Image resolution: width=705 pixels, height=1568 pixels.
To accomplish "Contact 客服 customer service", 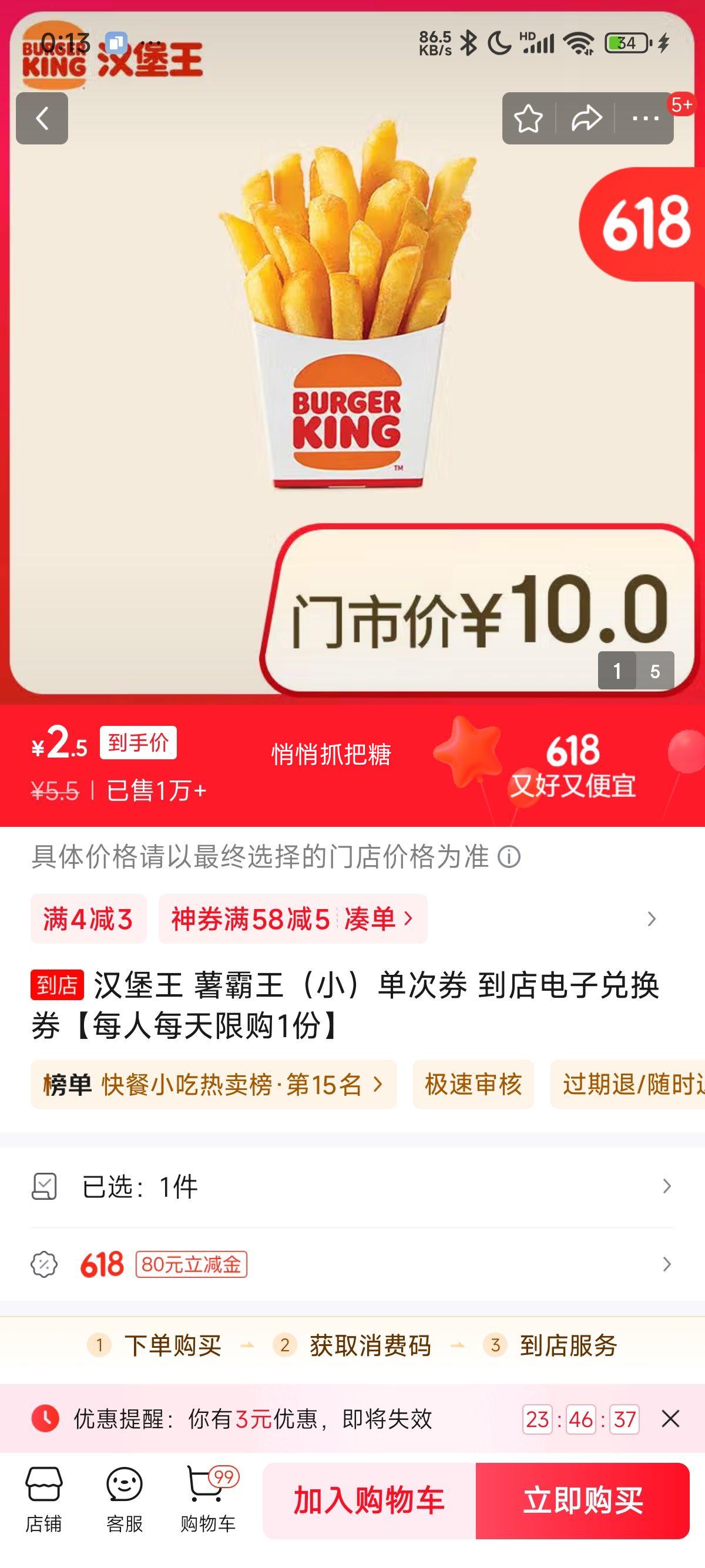I will pos(124,1499).
